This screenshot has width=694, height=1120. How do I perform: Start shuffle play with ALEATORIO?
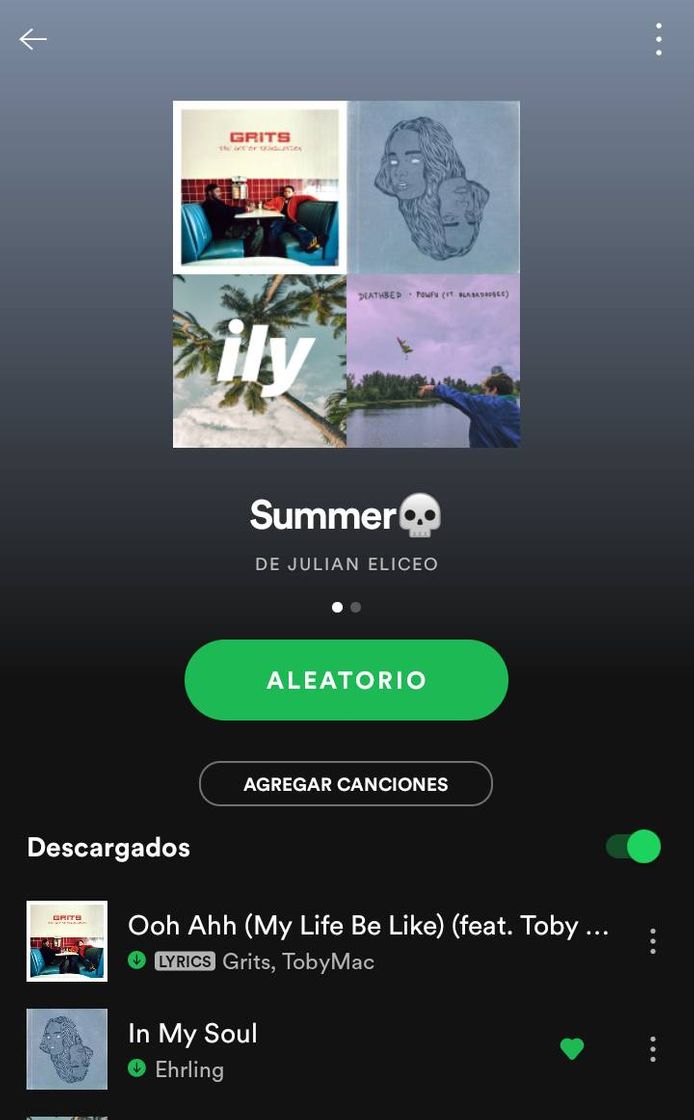tap(346, 680)
